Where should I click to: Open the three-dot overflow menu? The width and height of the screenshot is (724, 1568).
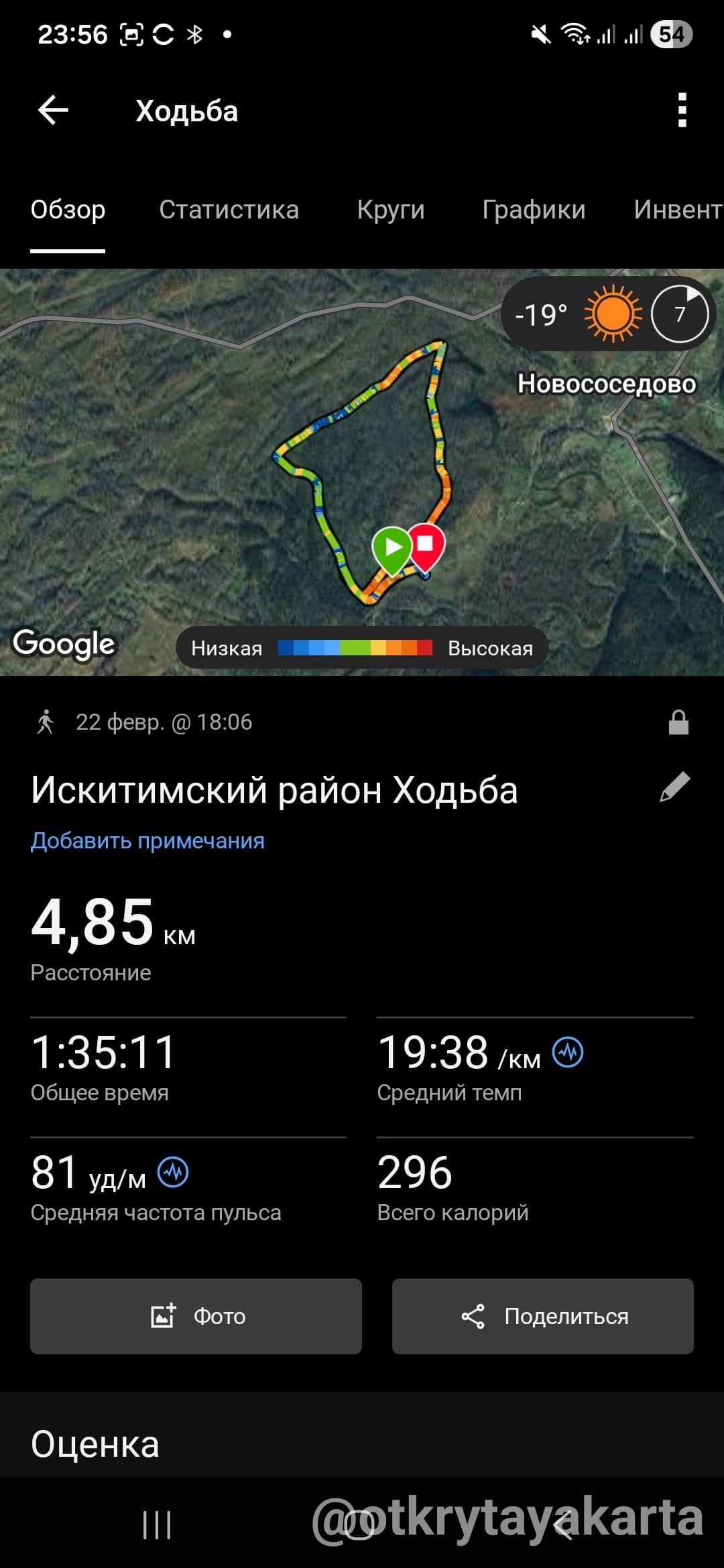[x=682, y=110]
